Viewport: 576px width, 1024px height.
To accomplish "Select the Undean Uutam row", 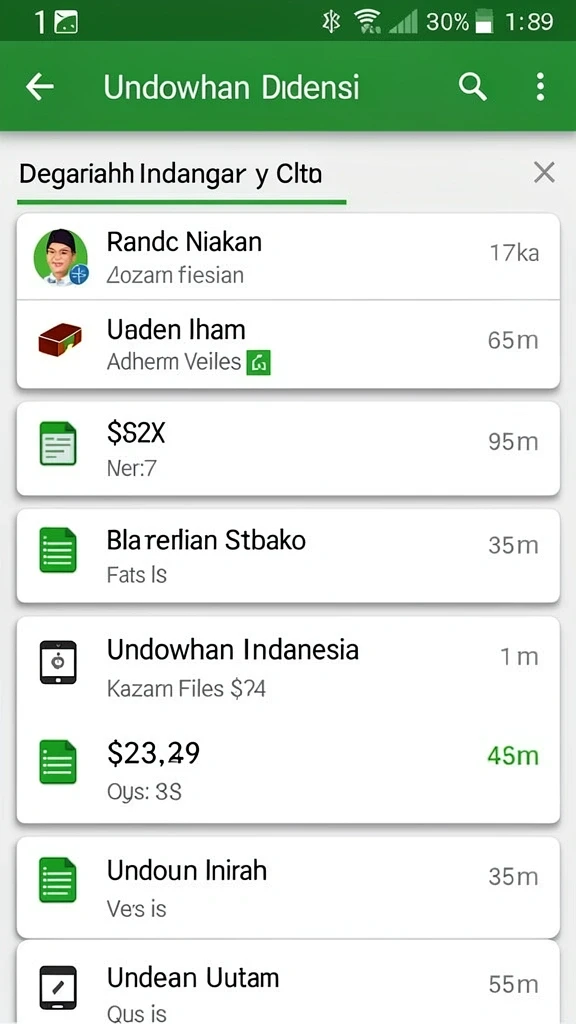I will 288,984.
